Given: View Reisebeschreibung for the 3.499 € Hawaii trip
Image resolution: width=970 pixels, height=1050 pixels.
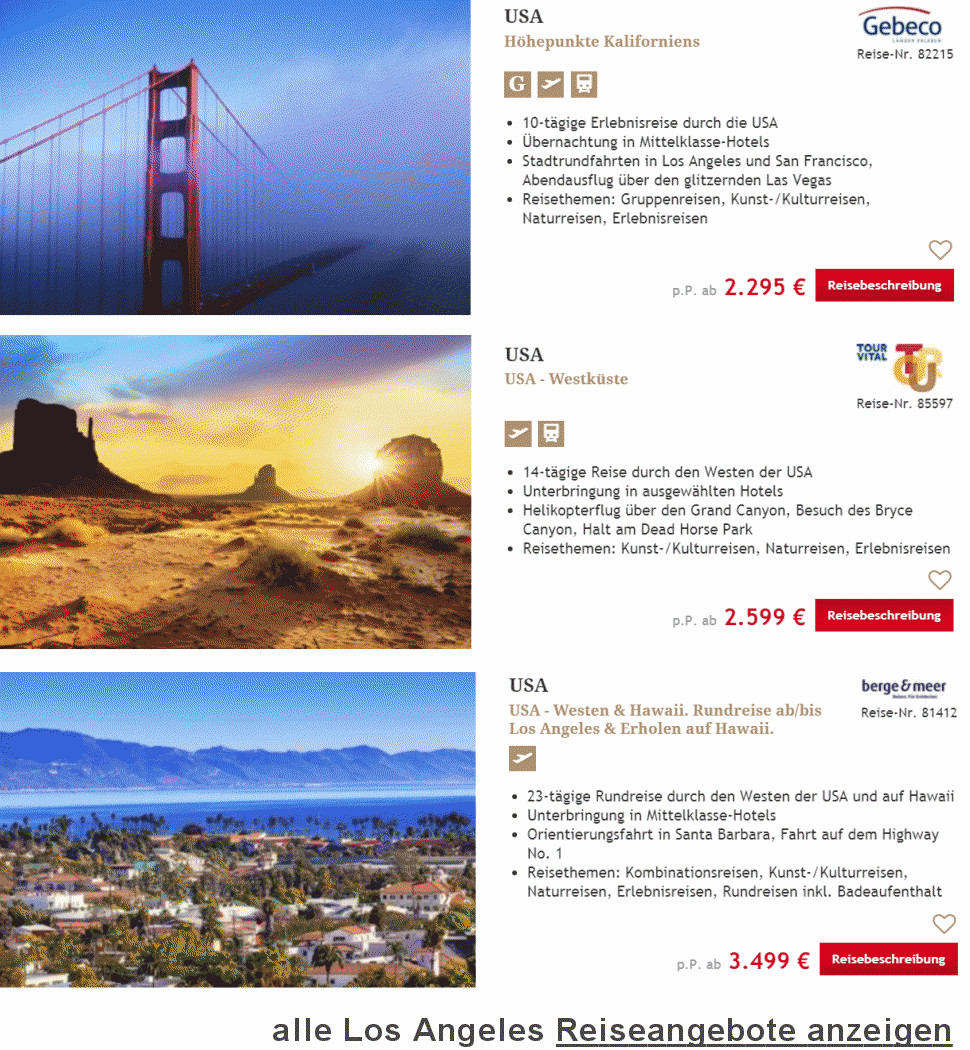Looking at the screenshot, I should 888,959.
